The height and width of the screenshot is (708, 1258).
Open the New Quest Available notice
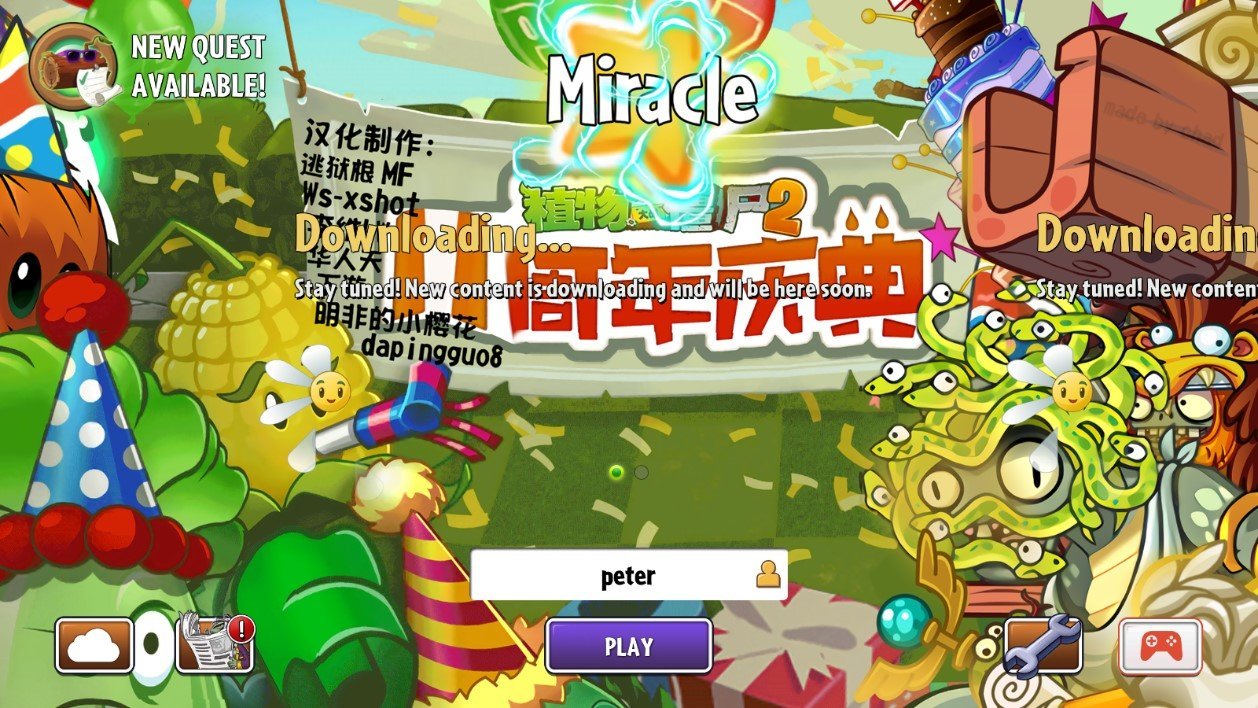(150, 65)
